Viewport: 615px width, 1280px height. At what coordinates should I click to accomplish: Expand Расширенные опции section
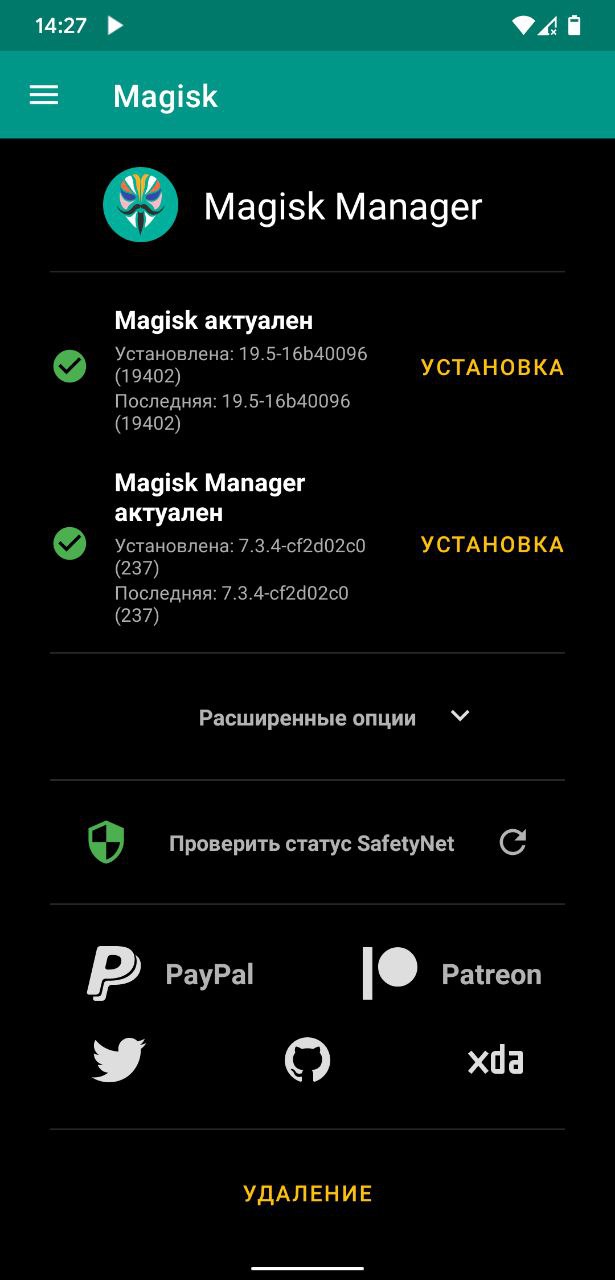point(333,717)
